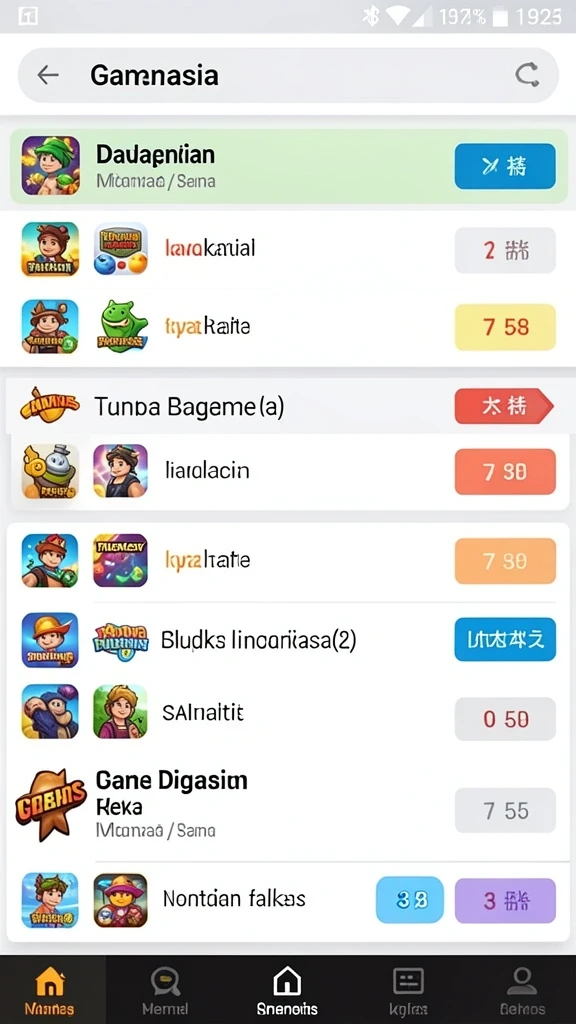Tap purple button on Nontdan falkas row

point(505,900)
